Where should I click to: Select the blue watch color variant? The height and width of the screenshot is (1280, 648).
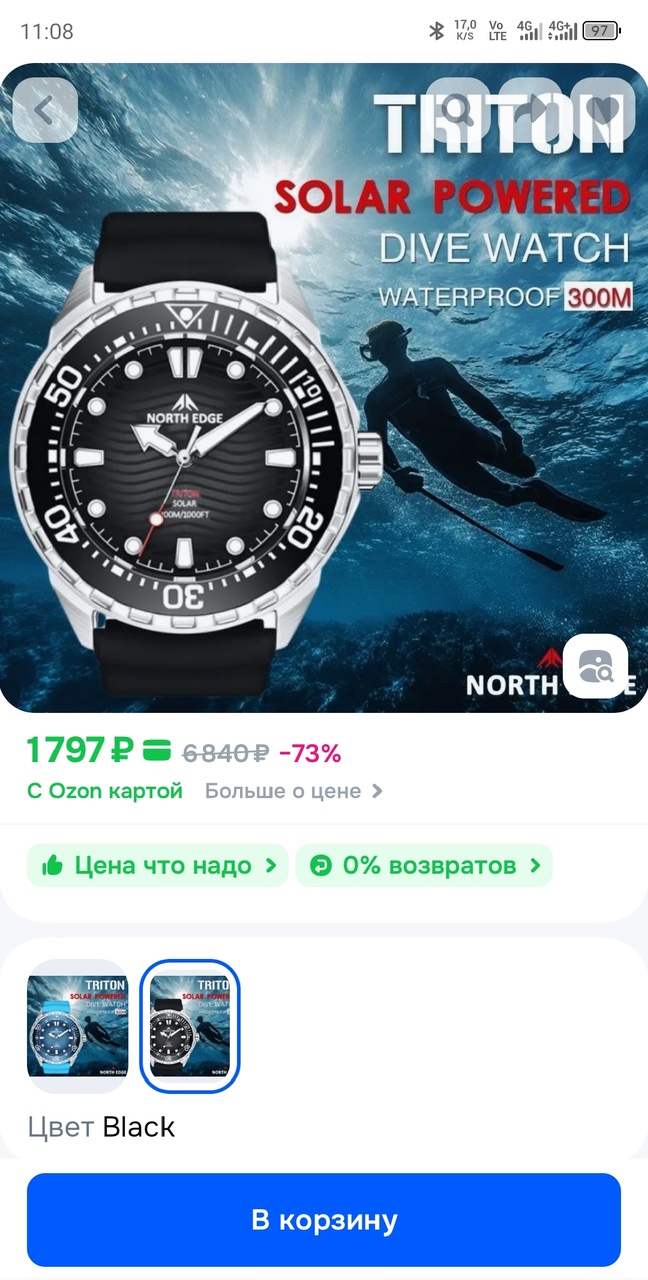[x=78, y=1026]
